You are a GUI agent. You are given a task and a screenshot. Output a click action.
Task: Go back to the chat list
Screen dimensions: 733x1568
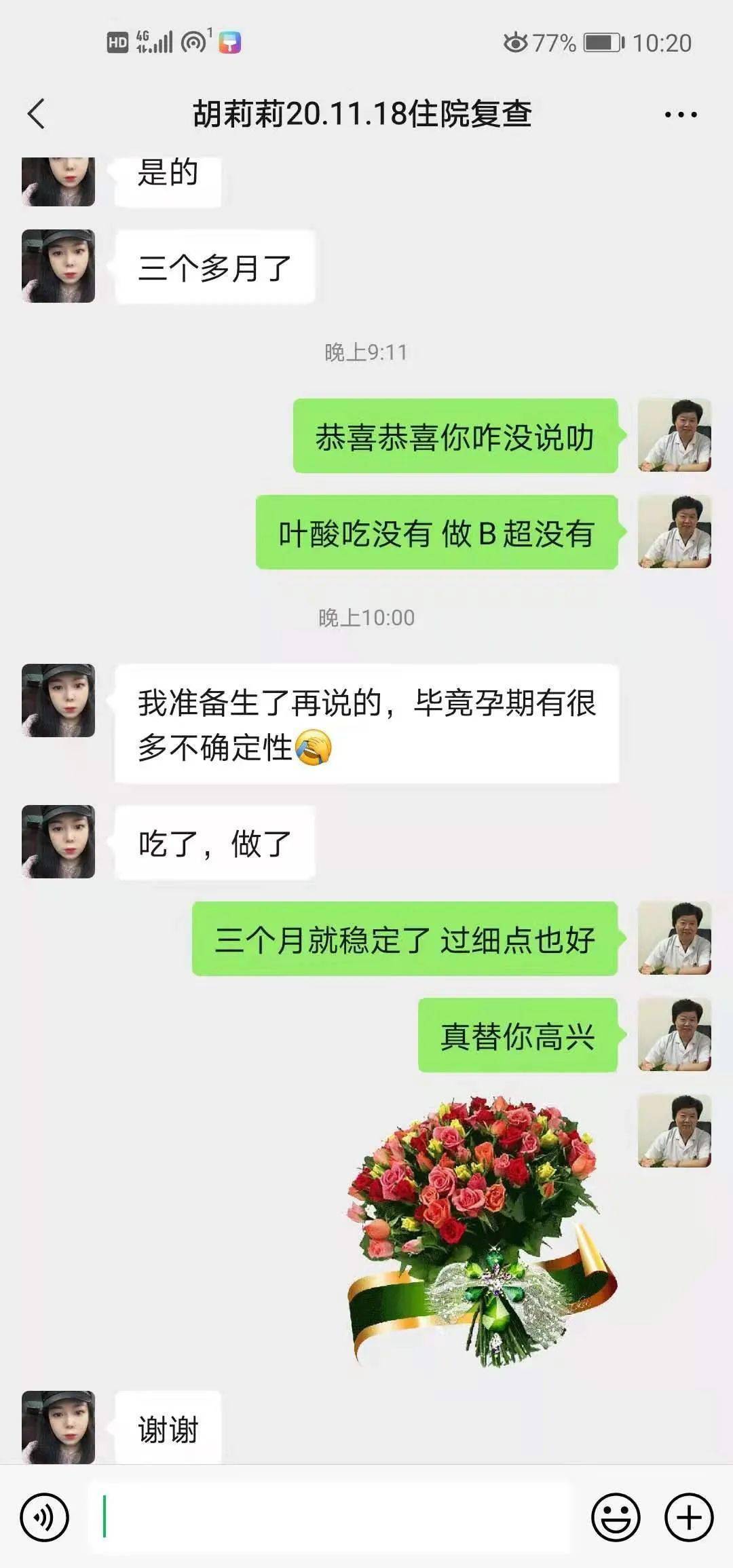37,113
